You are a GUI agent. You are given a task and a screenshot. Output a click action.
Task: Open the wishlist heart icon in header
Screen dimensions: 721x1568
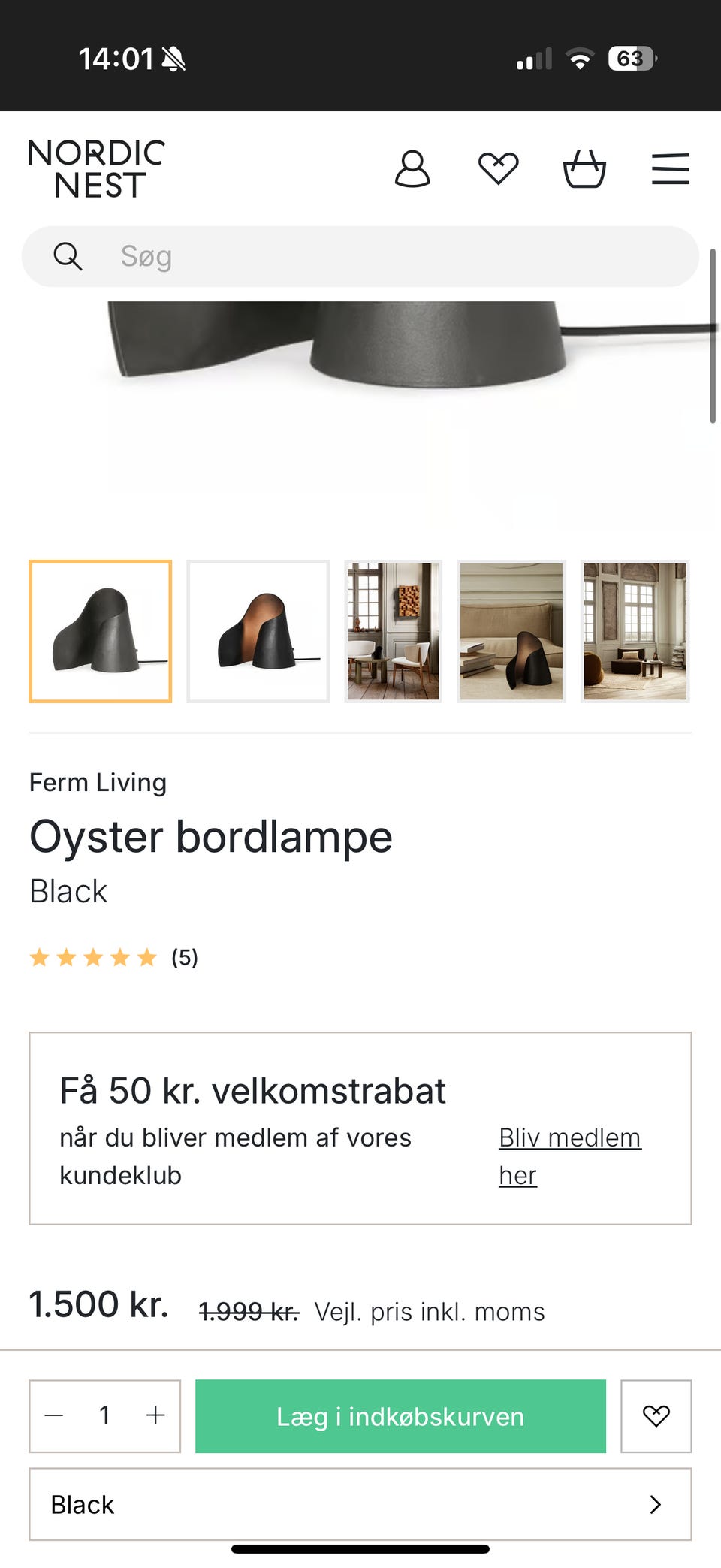(498, 168)
